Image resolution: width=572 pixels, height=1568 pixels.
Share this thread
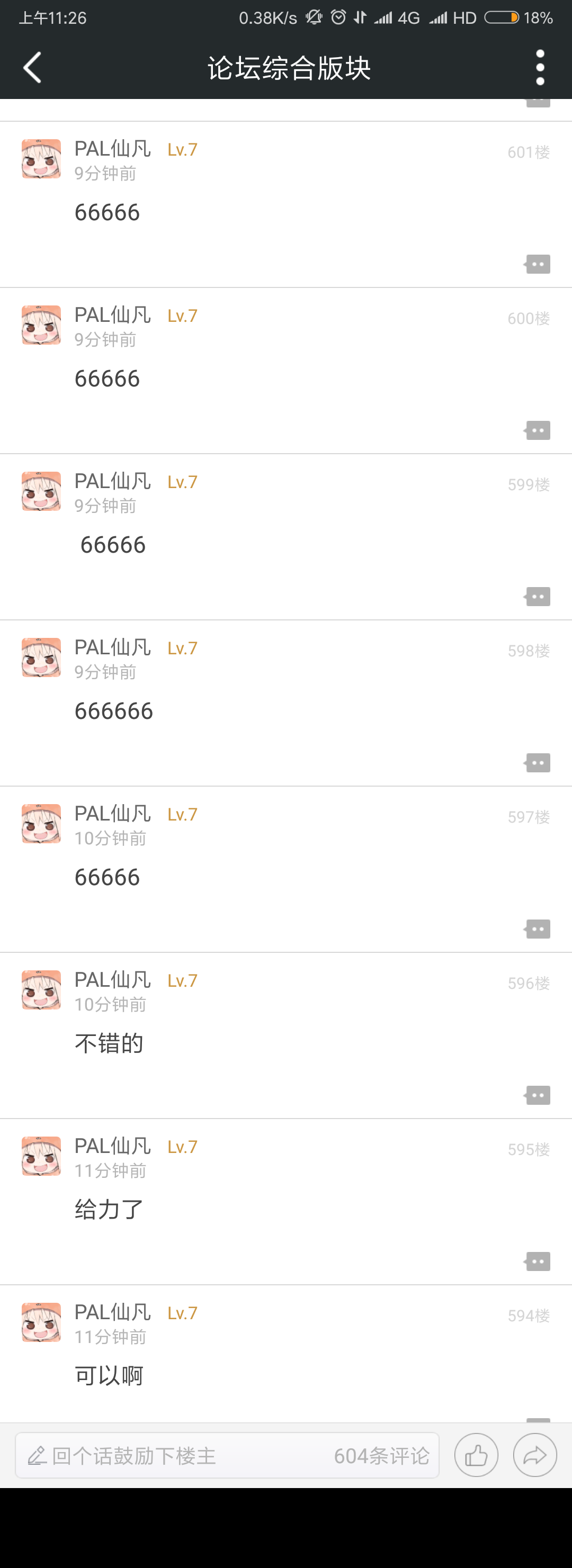pos(535,1455)
